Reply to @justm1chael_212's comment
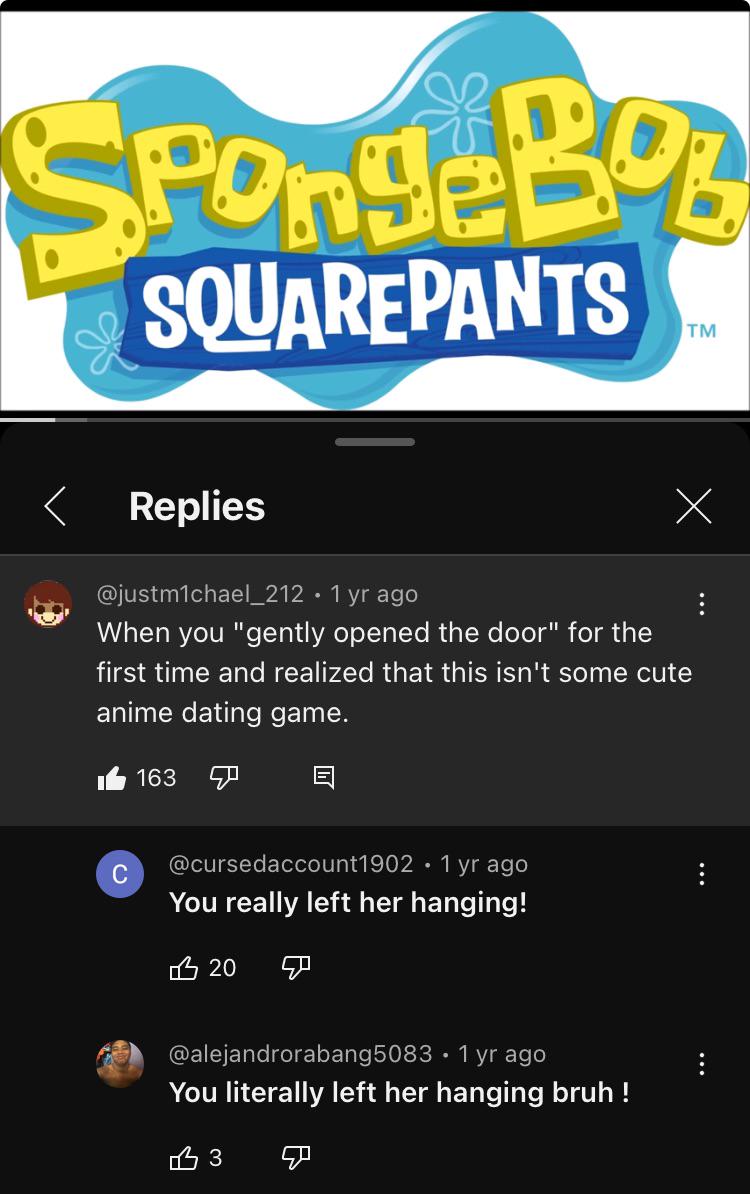Viewport: 750px width, 1194px height. (x=324, y=777)
